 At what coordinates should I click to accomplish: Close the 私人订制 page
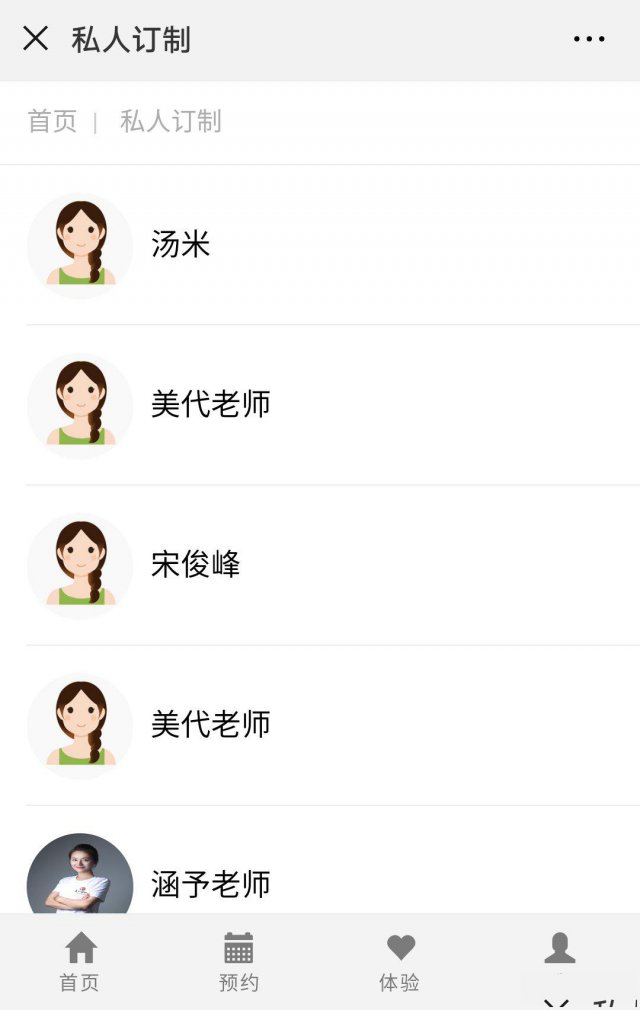pos(35,39)
